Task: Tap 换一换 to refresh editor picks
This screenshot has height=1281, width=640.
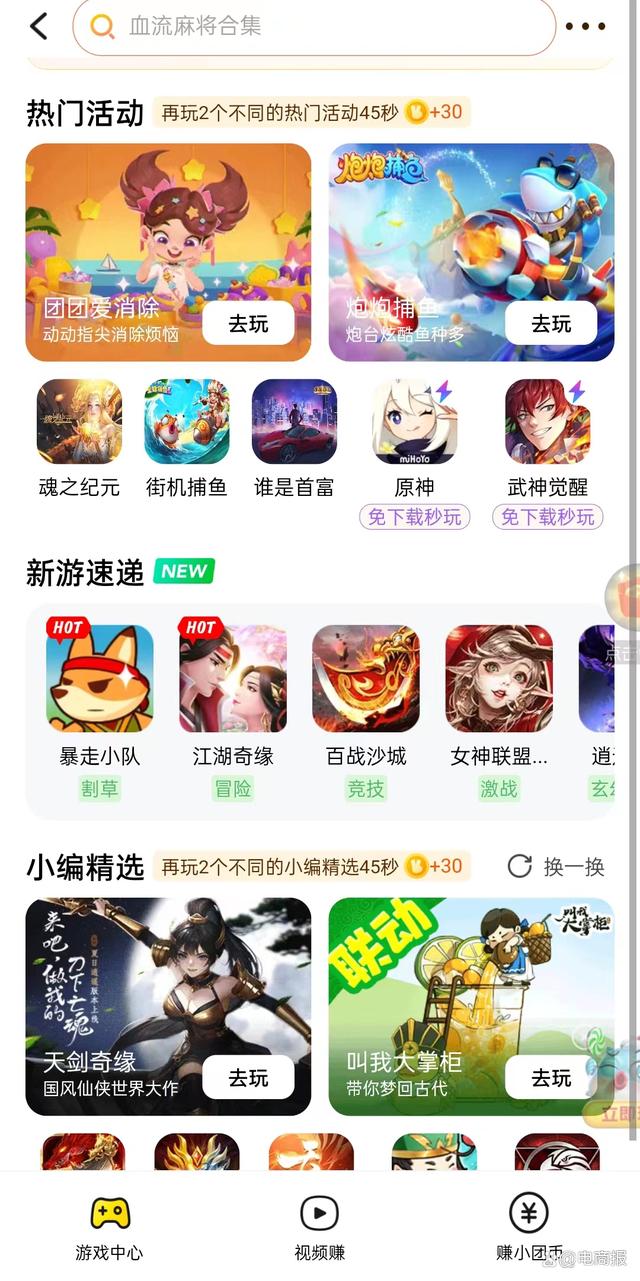Action: pyautogui.click(x=556, y=867)
